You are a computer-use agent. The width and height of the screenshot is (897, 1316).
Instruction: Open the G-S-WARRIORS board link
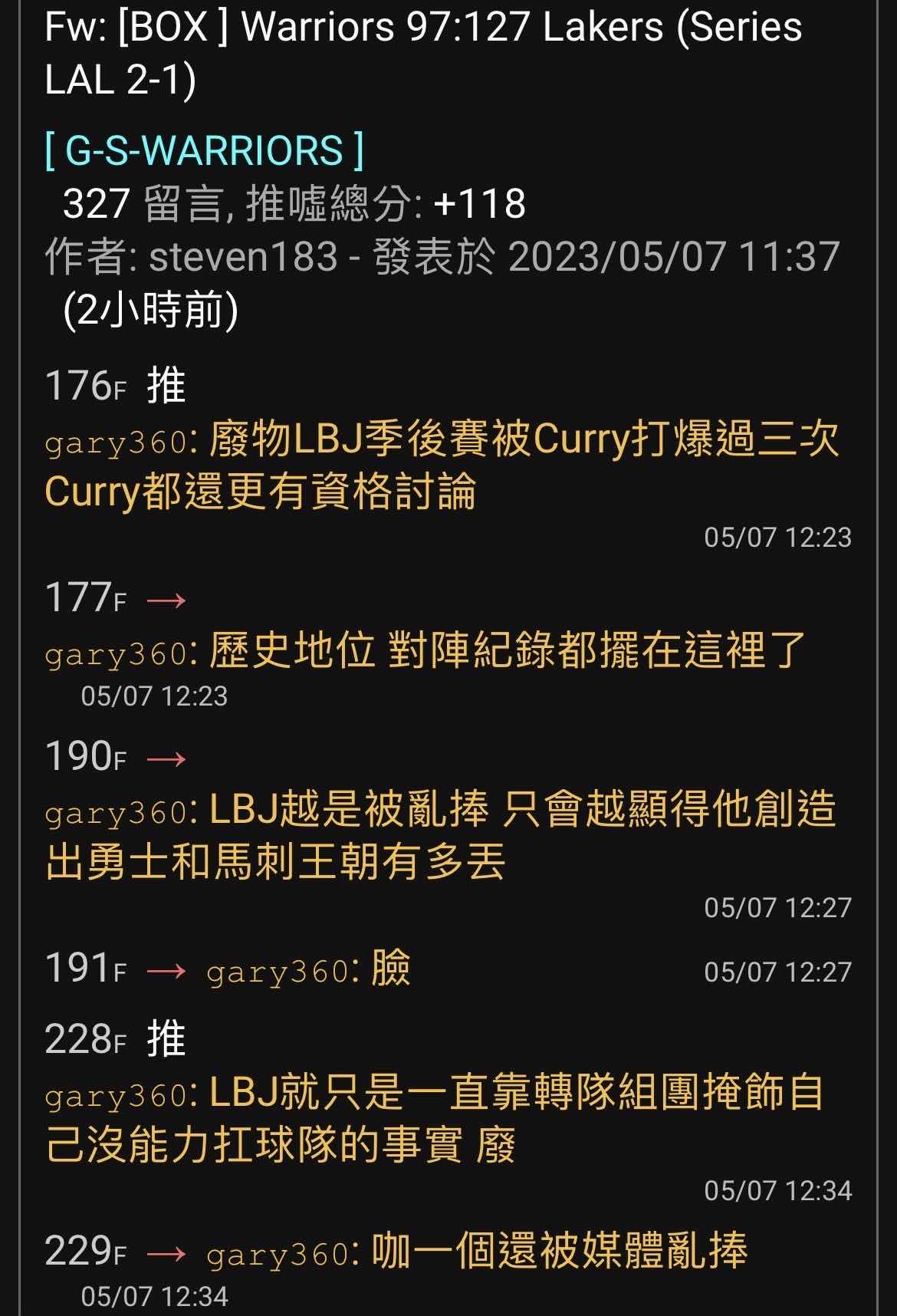[204, 150]
